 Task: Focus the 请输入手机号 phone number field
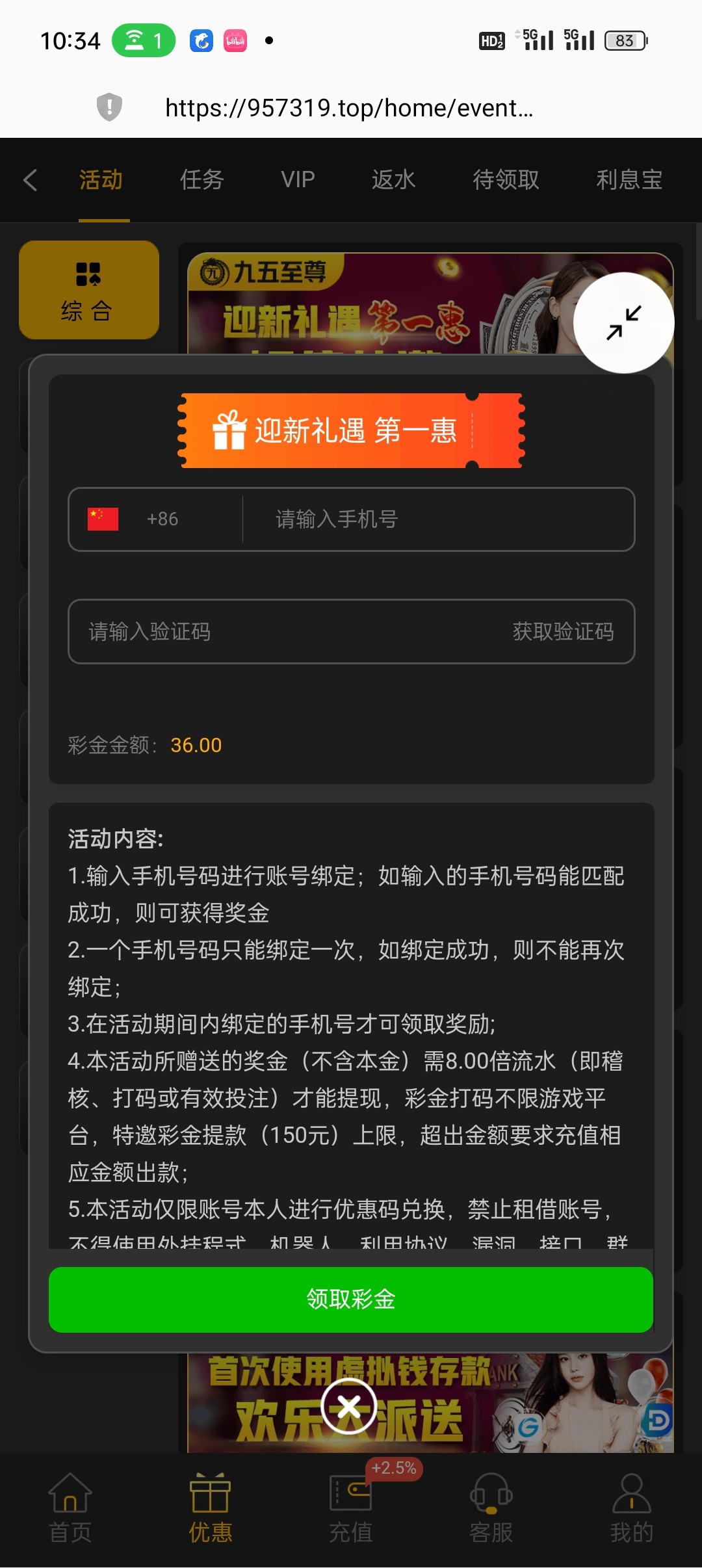coord(435,519)
